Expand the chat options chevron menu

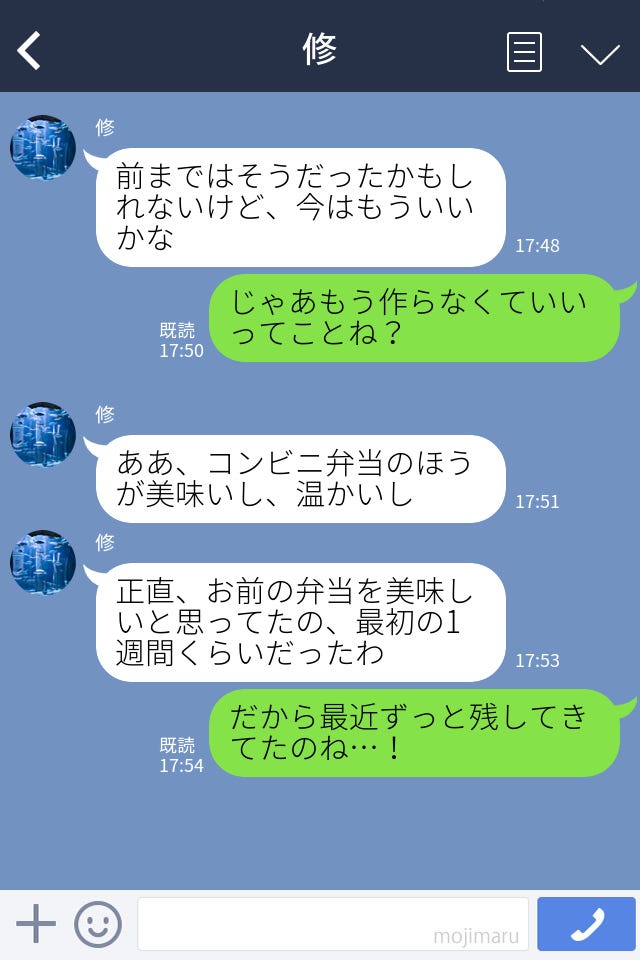point(600,53)
